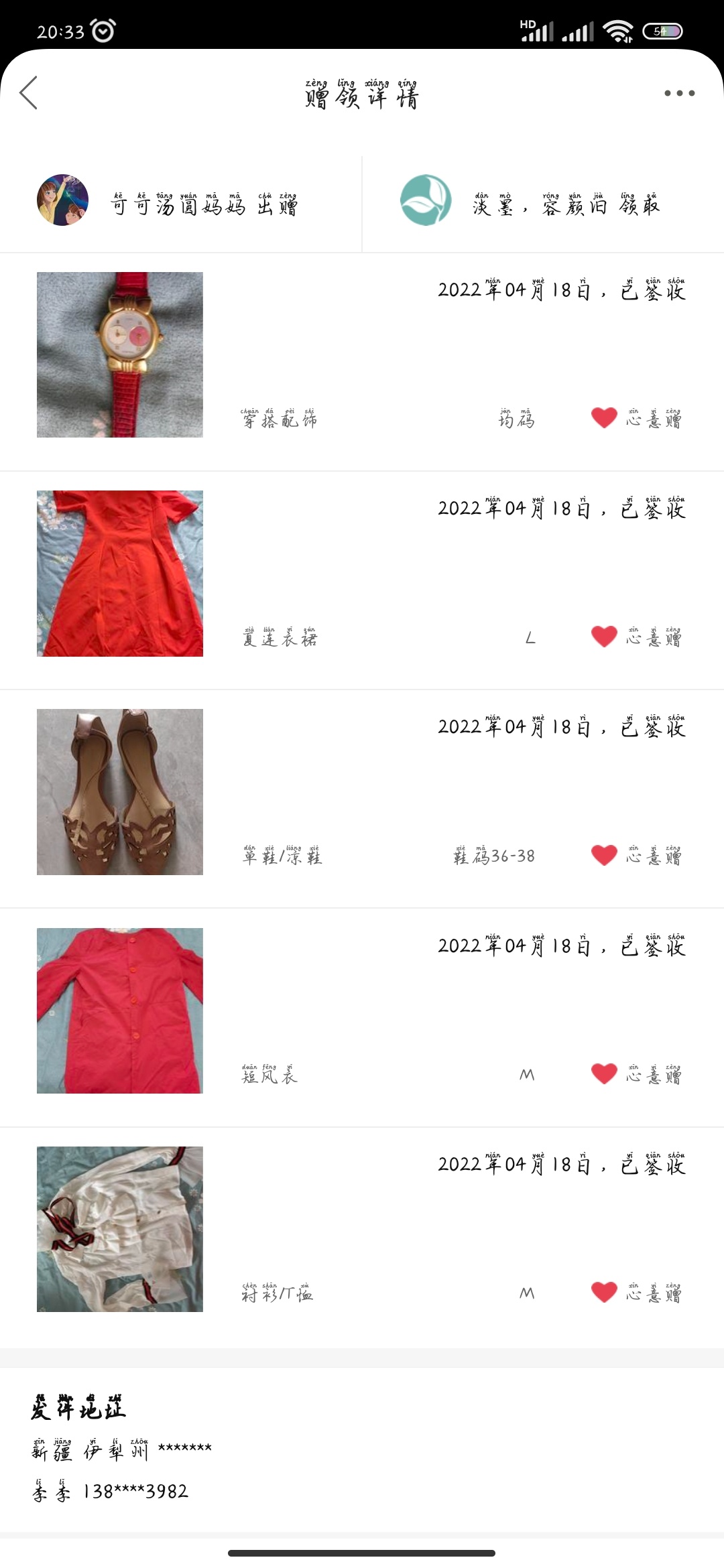
Task: Go back from the 赠领详情 page
Action: [29, 93]
